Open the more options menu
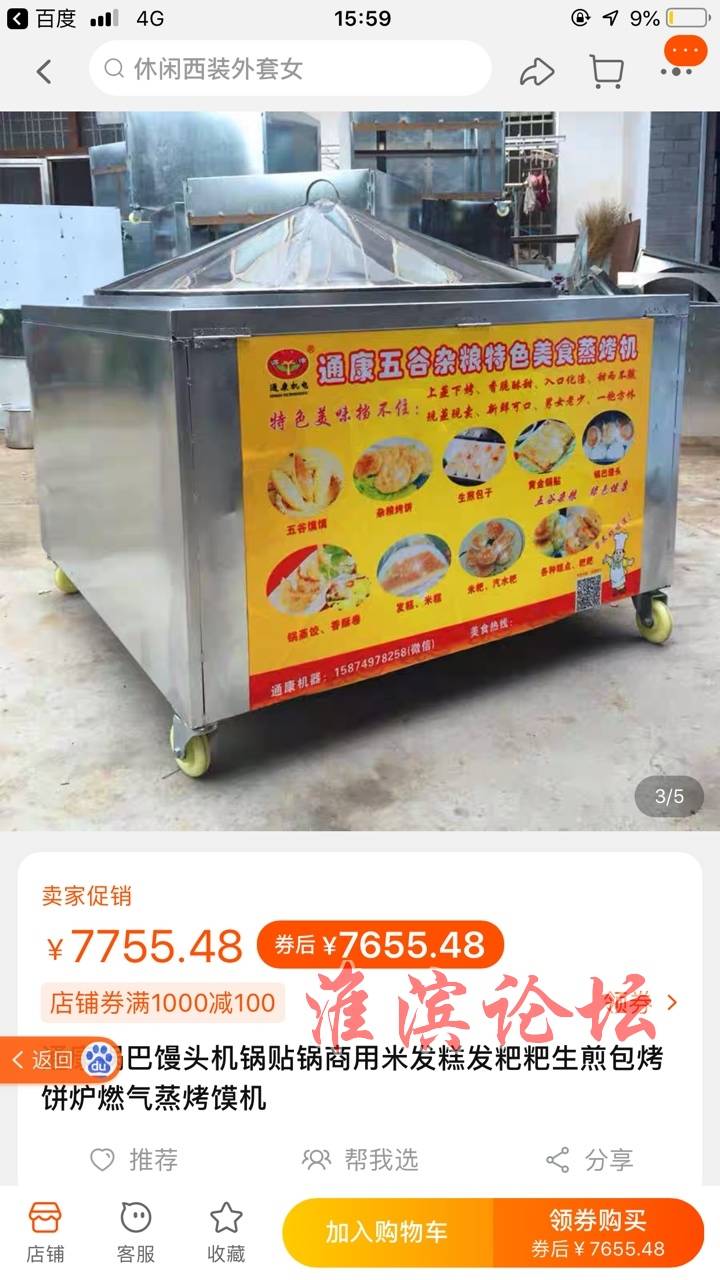The image size is (720, 1280). pyautogui.click(x=684, y=57)
